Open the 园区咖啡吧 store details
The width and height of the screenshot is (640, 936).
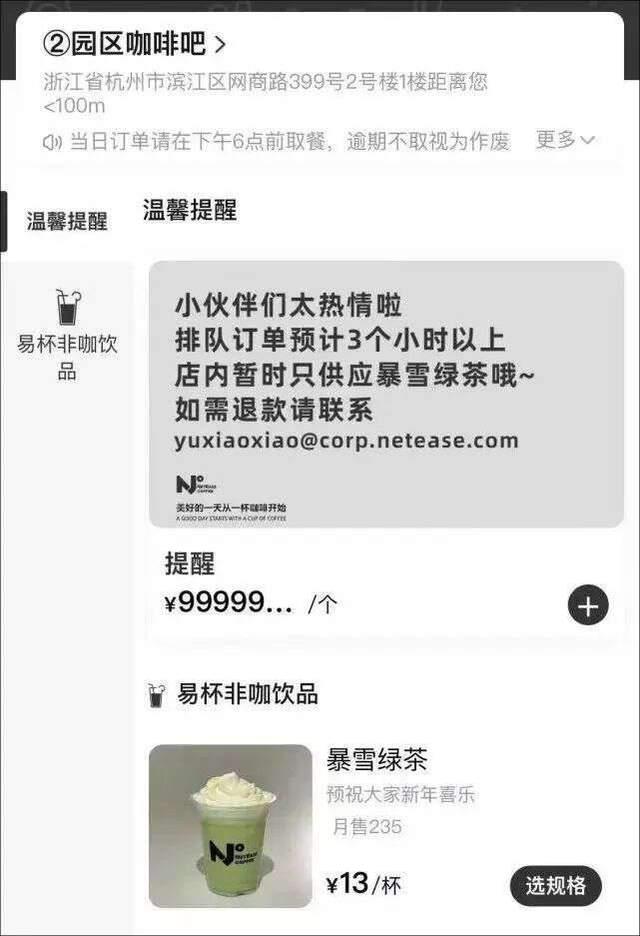[x=135, y=44]
